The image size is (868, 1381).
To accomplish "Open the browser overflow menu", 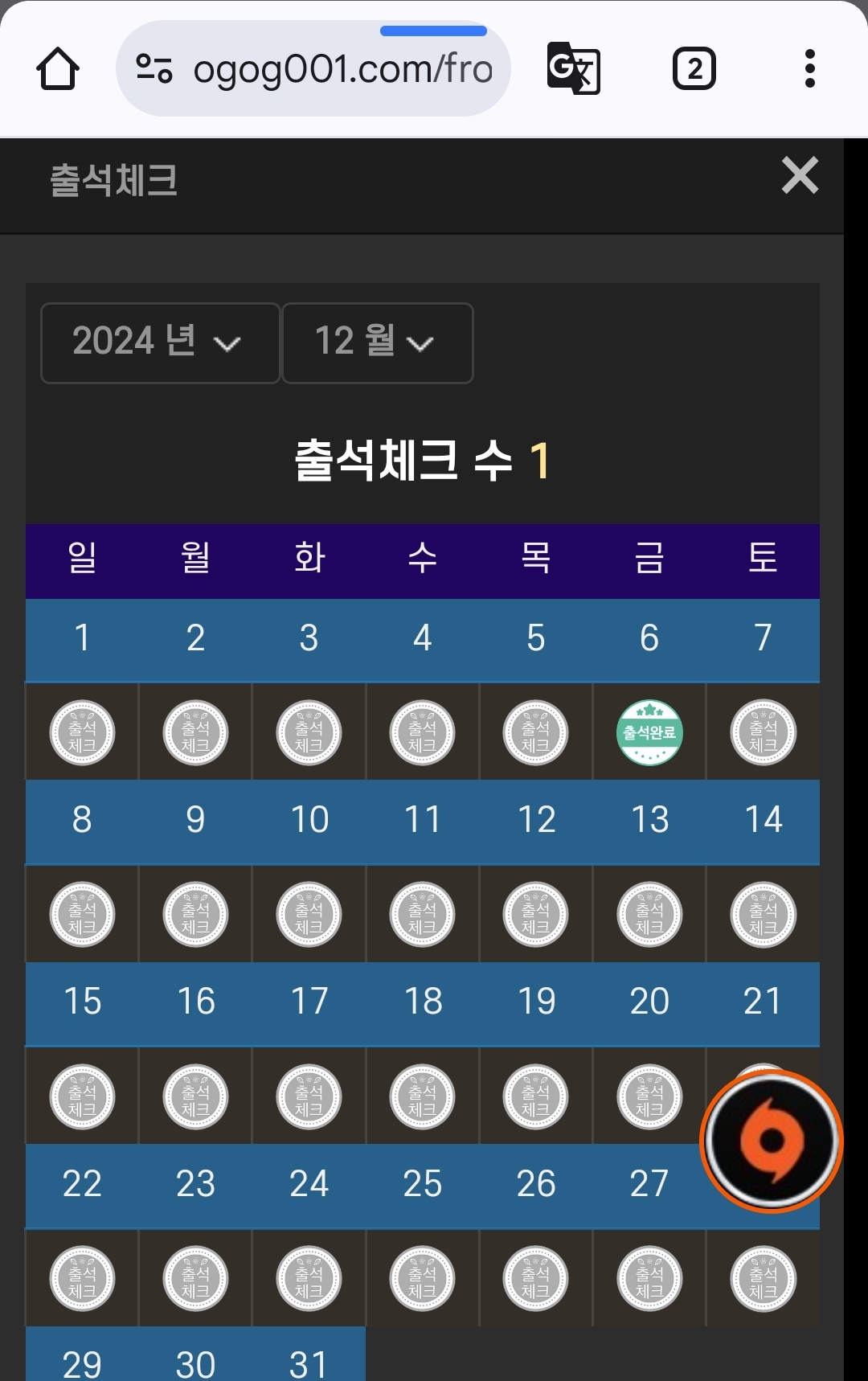I will [809, 69].
